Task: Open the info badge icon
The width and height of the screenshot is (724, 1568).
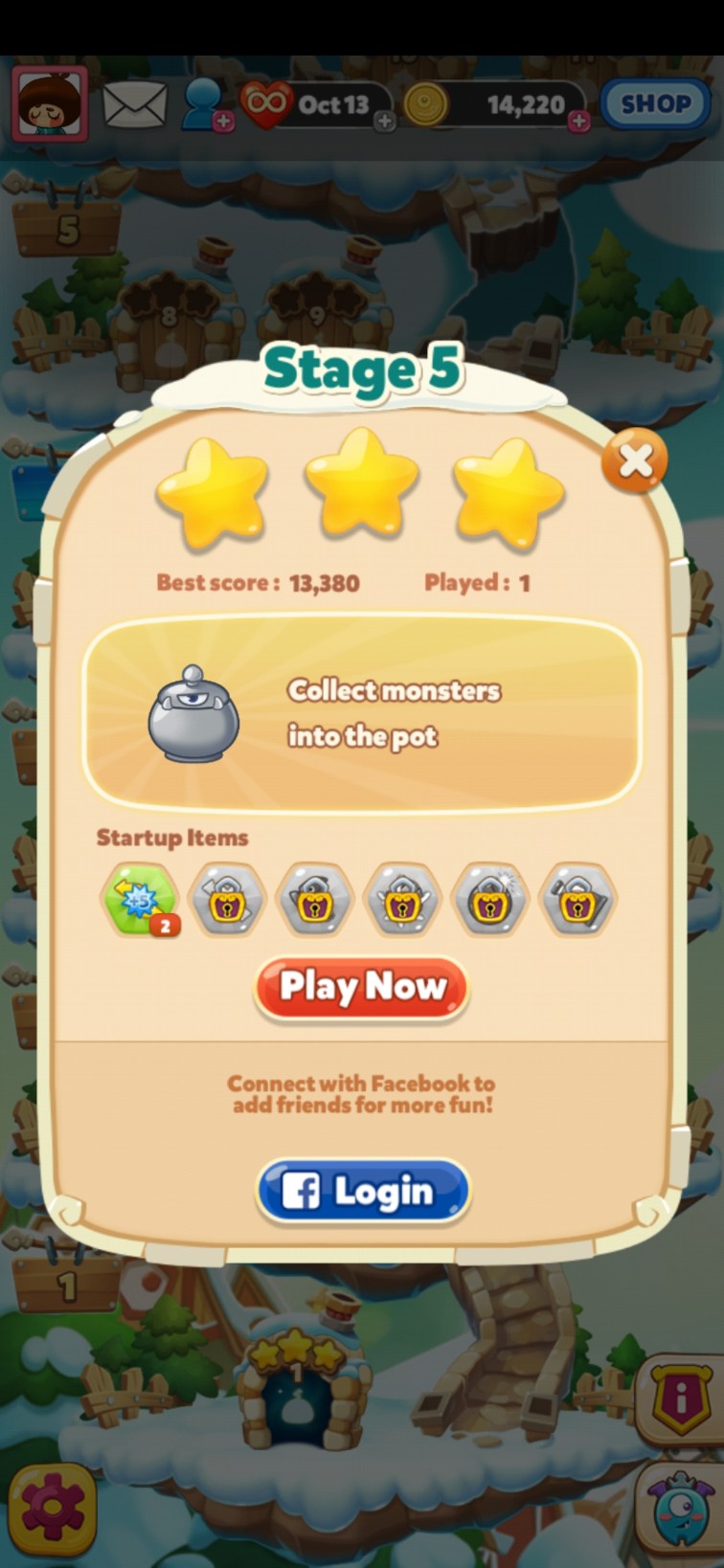Action: tap(680, 1400)
